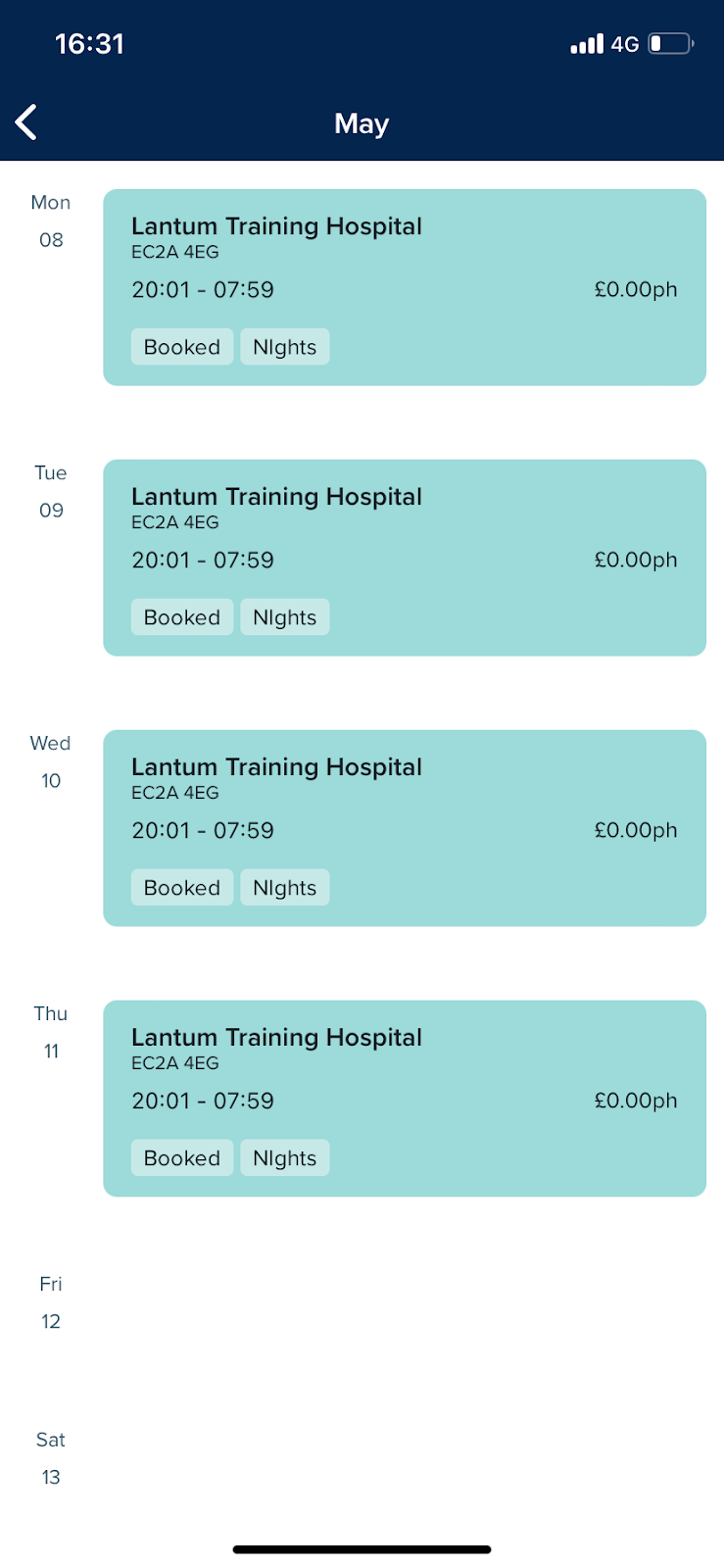Open the Thursday 11 booked shift card
Viewport: 724px width, 1568px height.
click(x=405, y=1099)
